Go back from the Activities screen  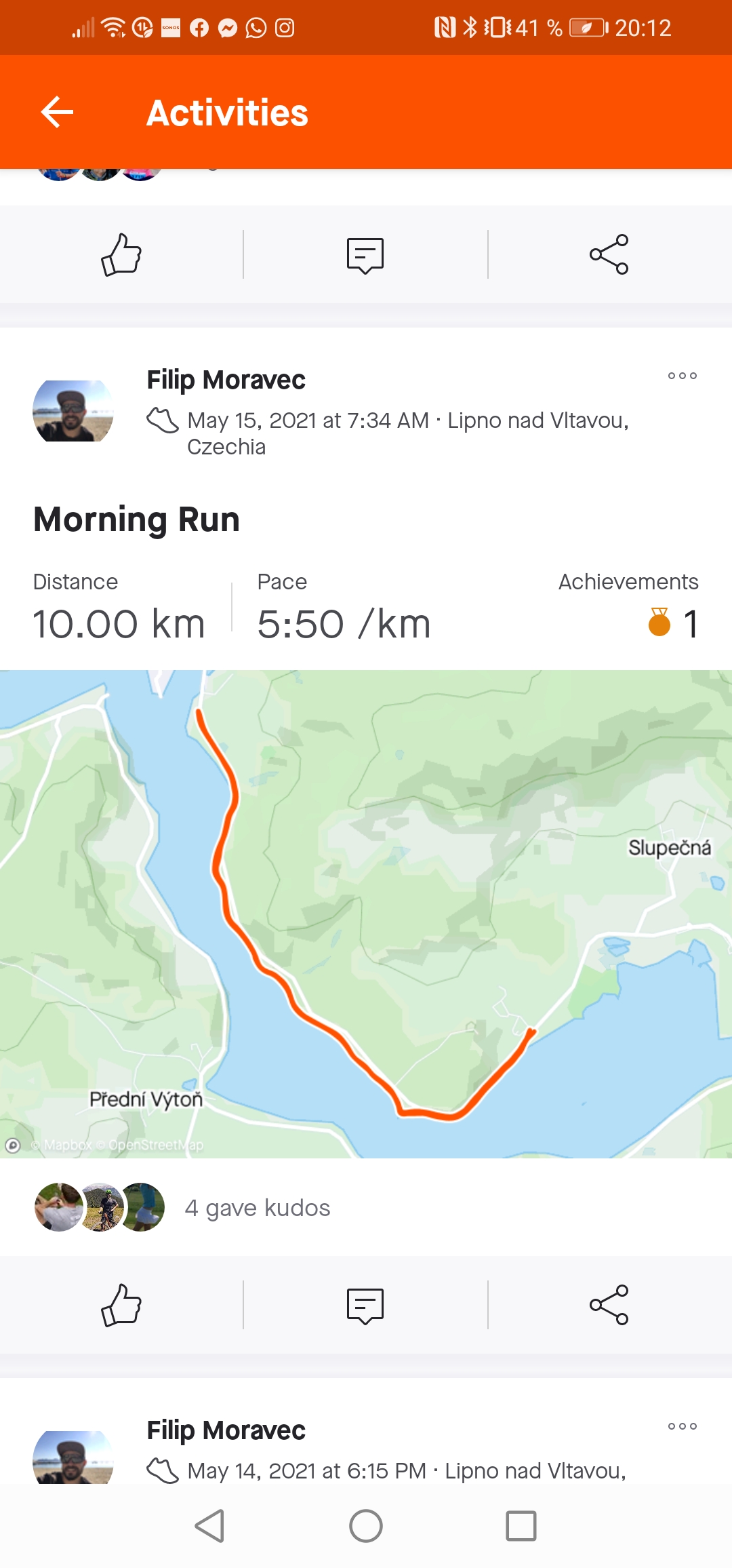tap(58, 113)
